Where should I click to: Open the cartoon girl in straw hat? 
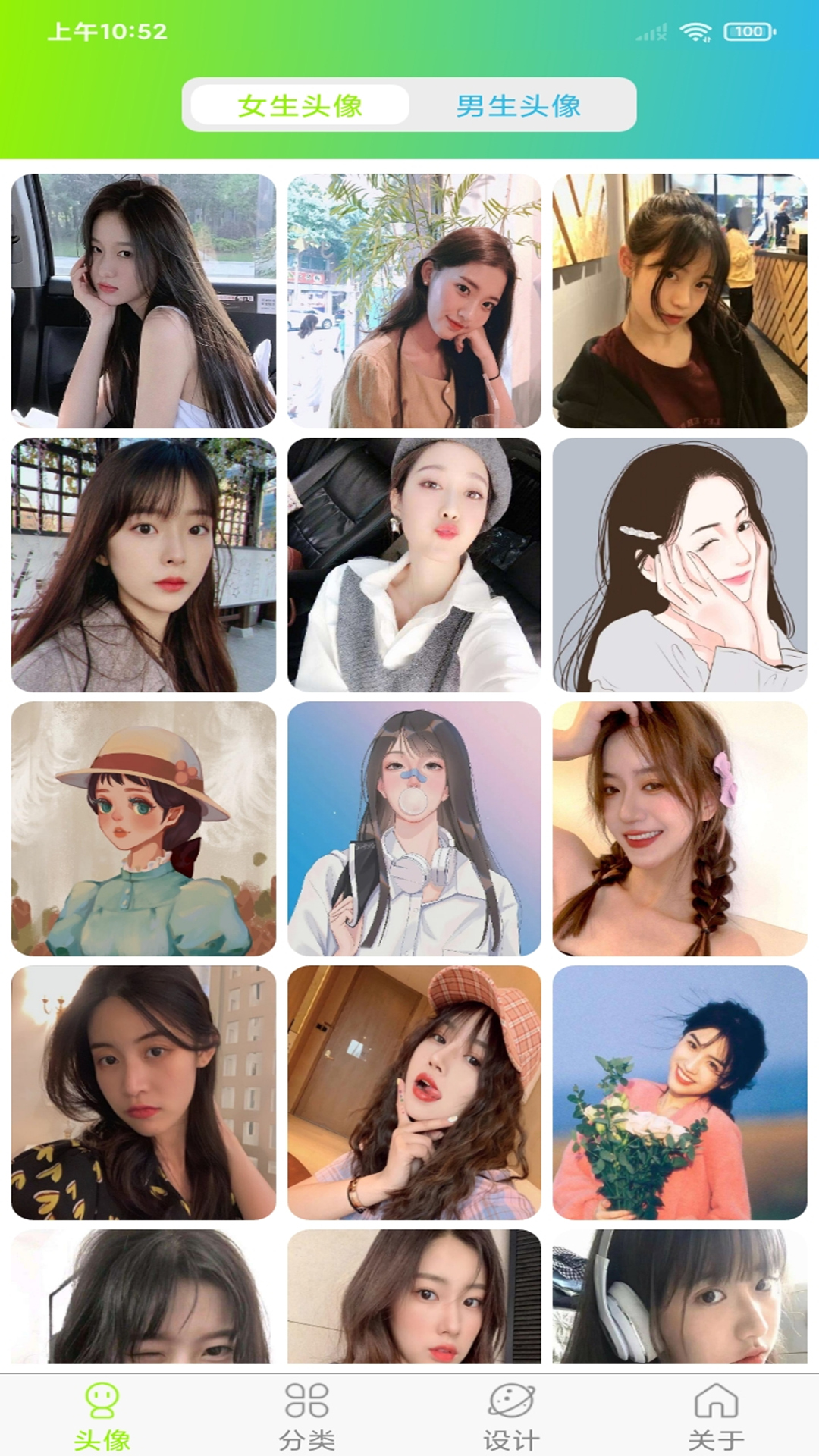point(143,829)
